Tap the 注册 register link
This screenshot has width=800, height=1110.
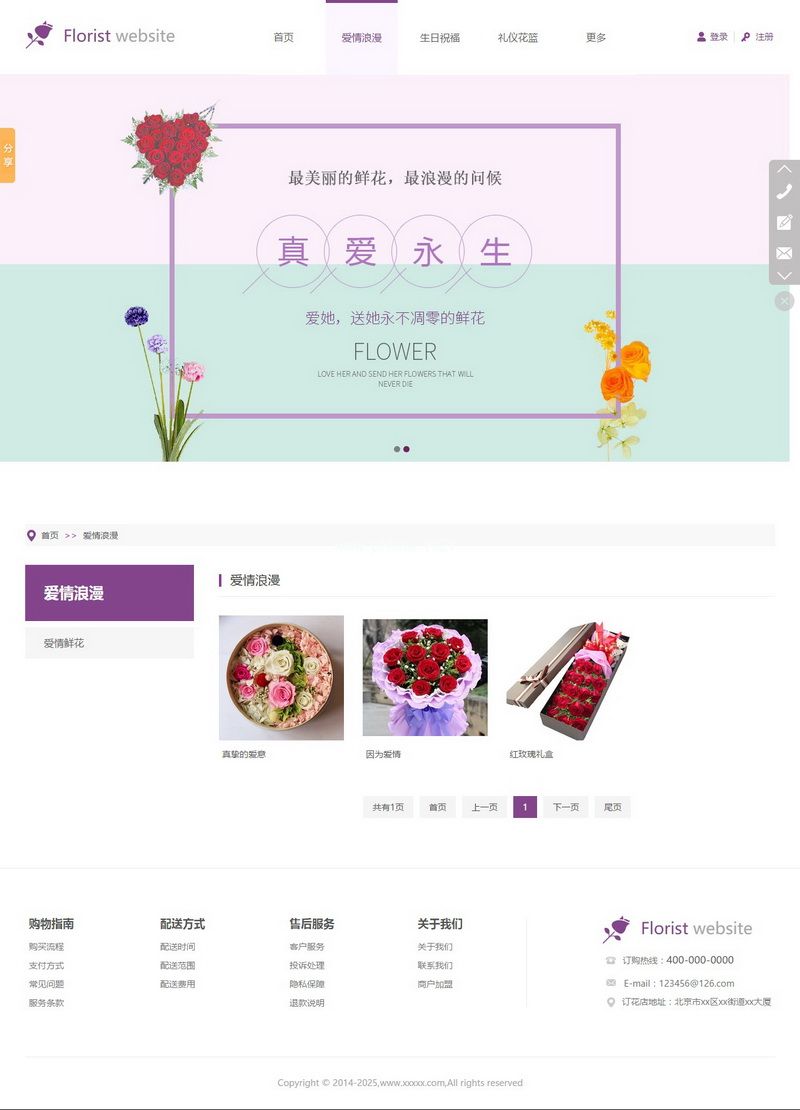[758, 37]
